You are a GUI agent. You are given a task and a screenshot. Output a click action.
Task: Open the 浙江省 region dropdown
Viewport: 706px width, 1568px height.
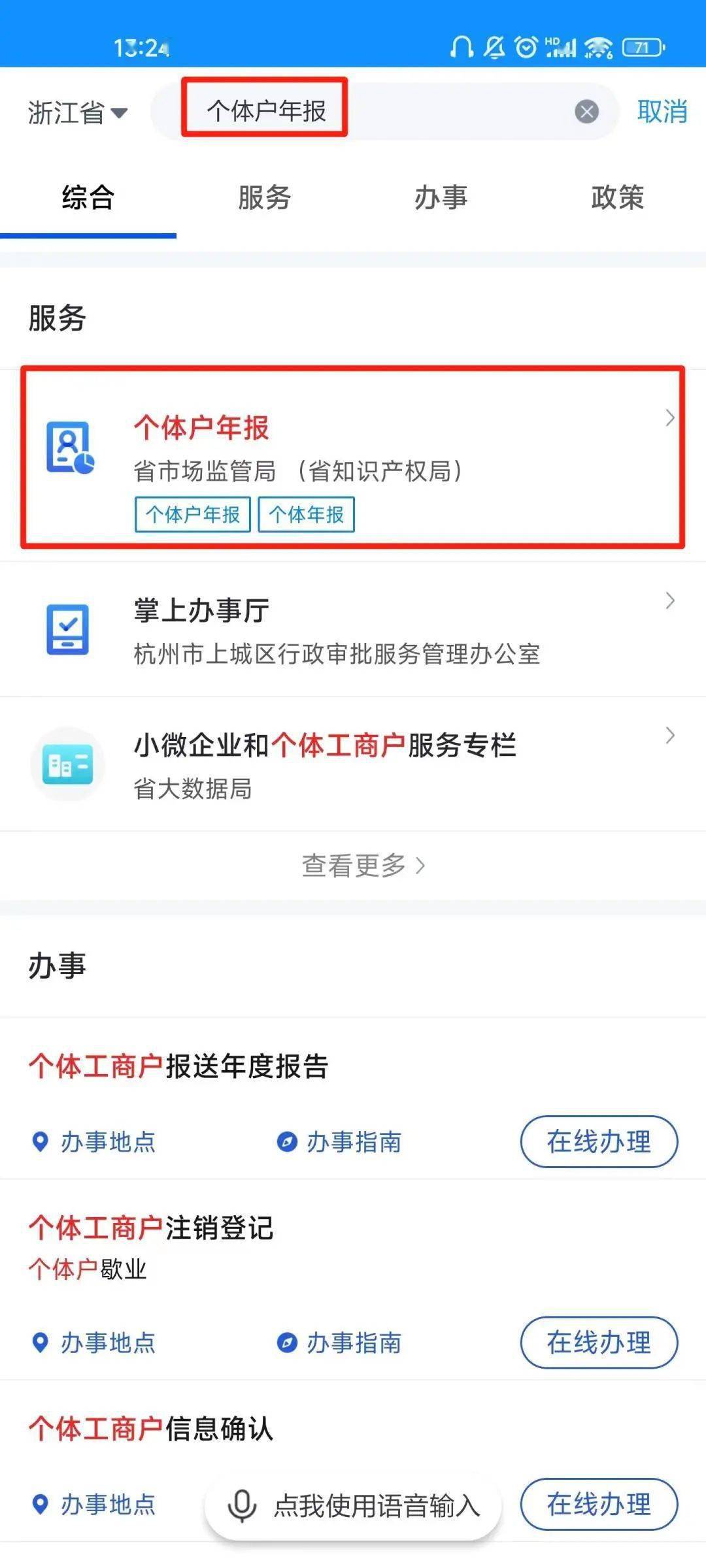76,111
